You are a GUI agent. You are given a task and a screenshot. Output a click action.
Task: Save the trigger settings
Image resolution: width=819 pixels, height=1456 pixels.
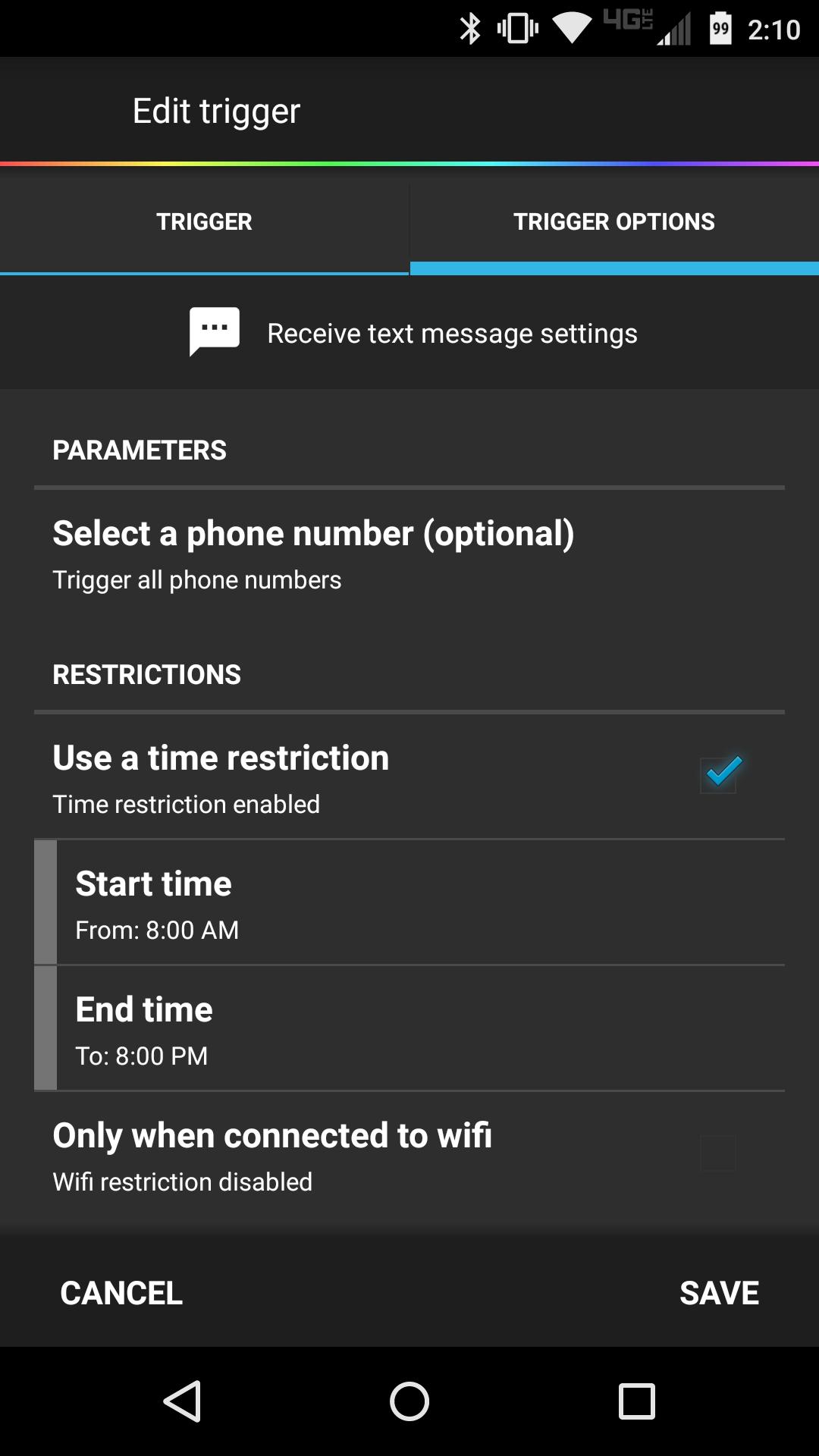pyautogui.click(x=719, y=1293)
